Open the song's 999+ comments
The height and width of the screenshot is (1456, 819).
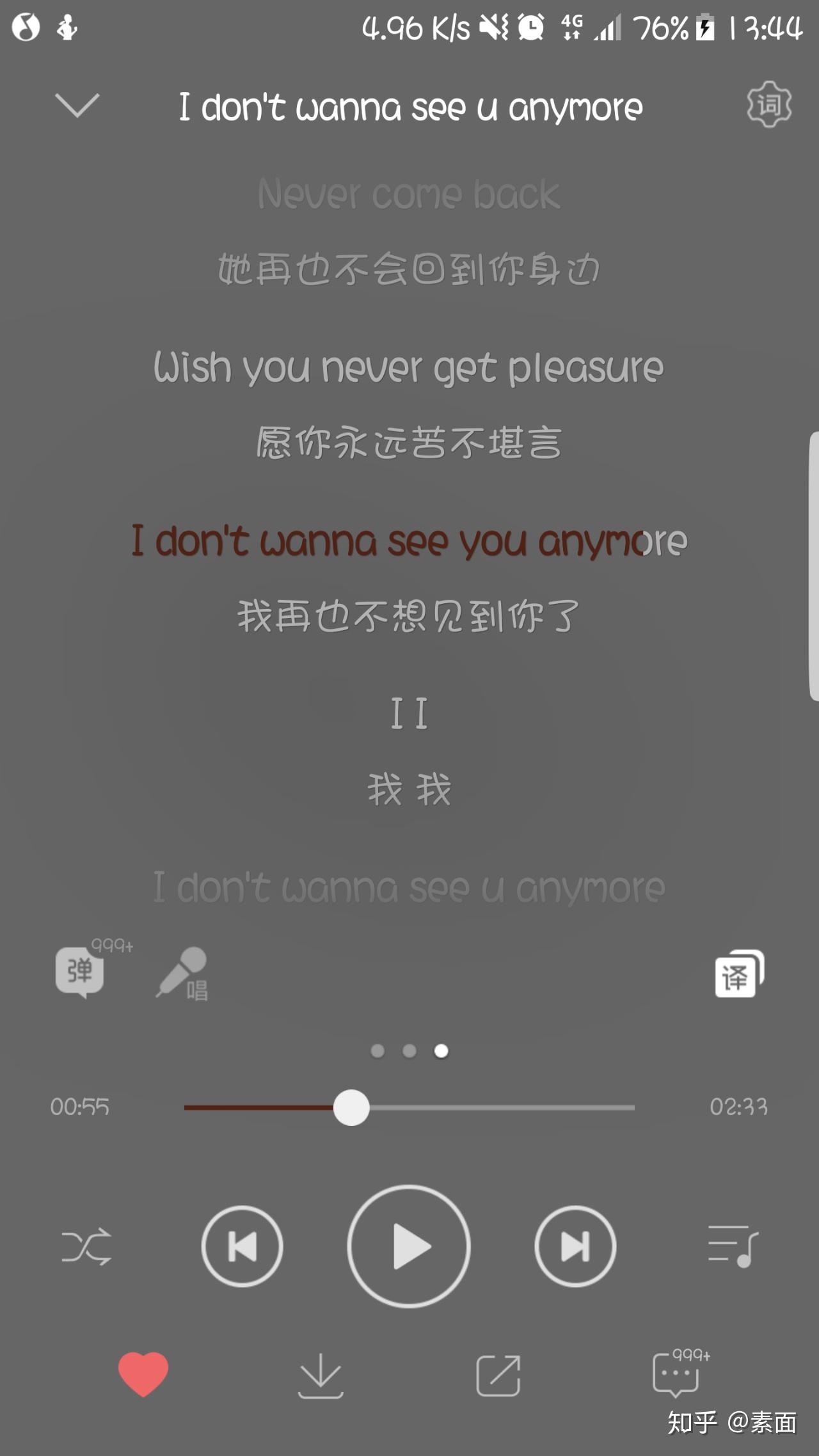click(x=680, y=1373)
